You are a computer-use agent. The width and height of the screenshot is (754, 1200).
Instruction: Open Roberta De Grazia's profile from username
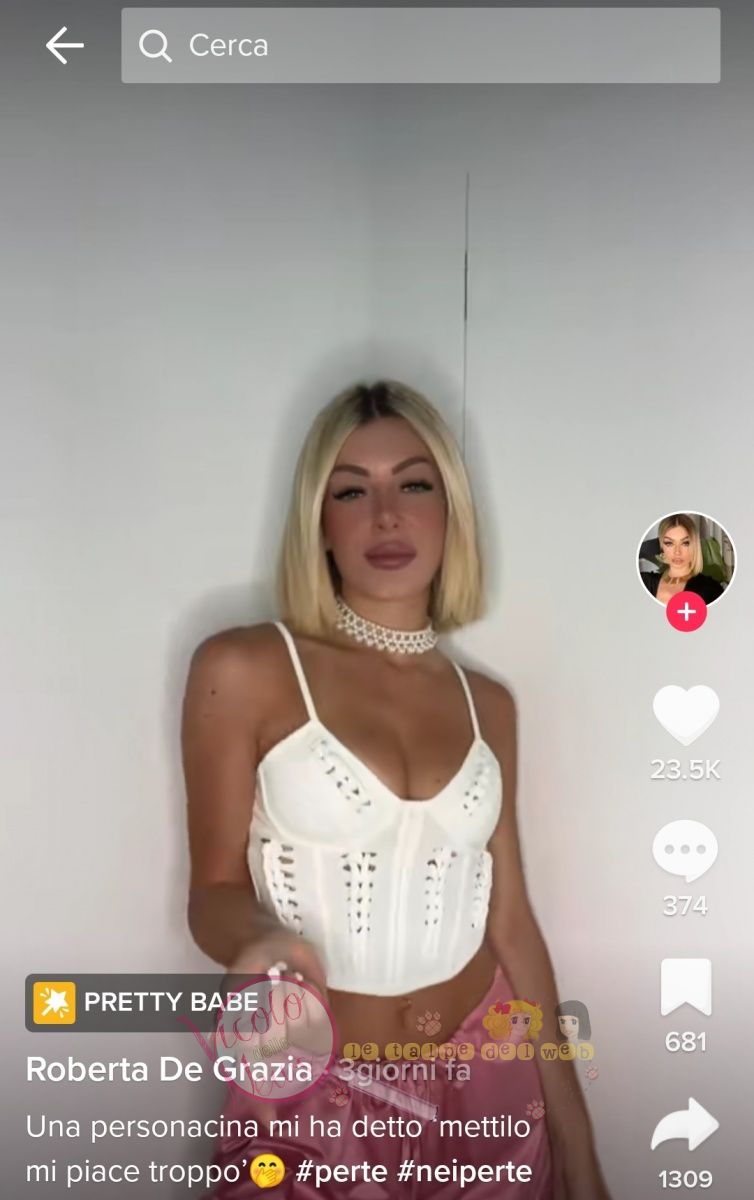[x=169, y=1069]
